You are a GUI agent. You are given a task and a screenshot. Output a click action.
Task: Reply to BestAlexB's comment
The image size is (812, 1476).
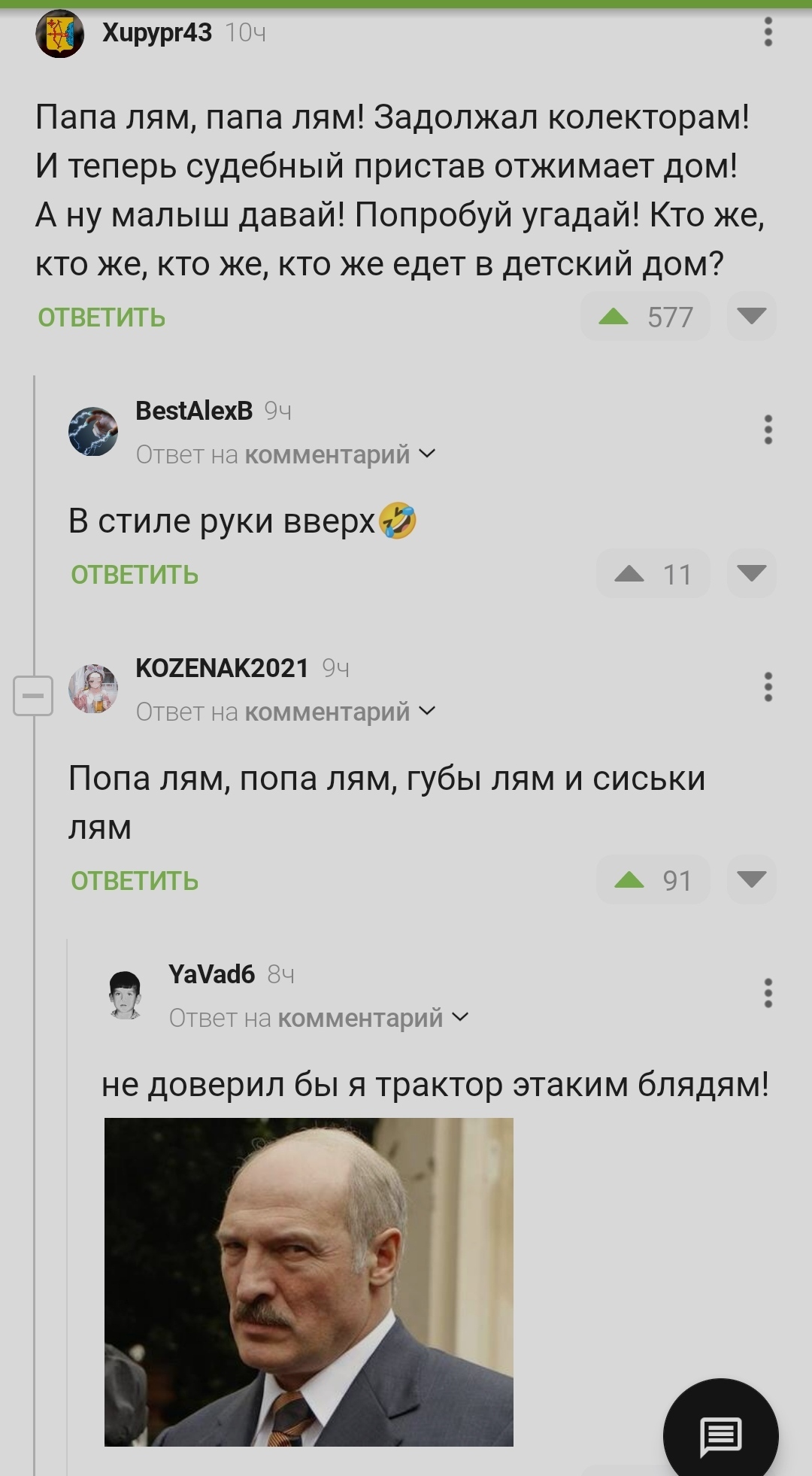point(135,575)
